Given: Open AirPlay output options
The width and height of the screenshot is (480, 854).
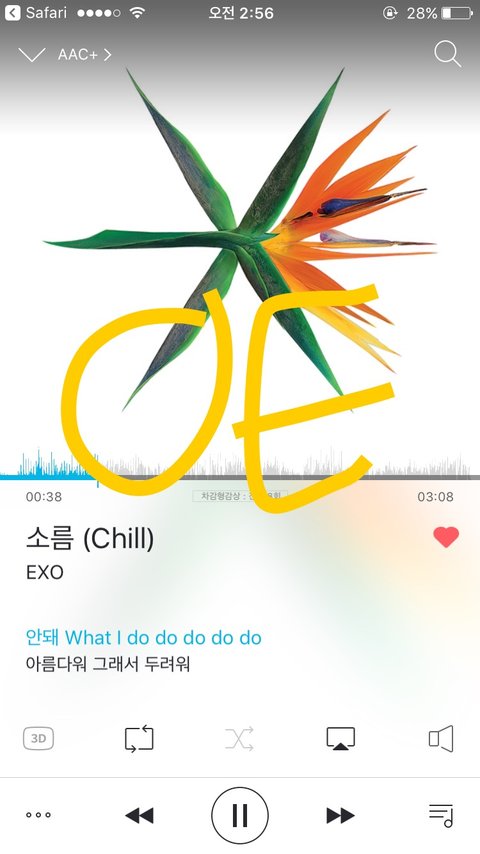Looking at the screenshot, I should (341, 739).
